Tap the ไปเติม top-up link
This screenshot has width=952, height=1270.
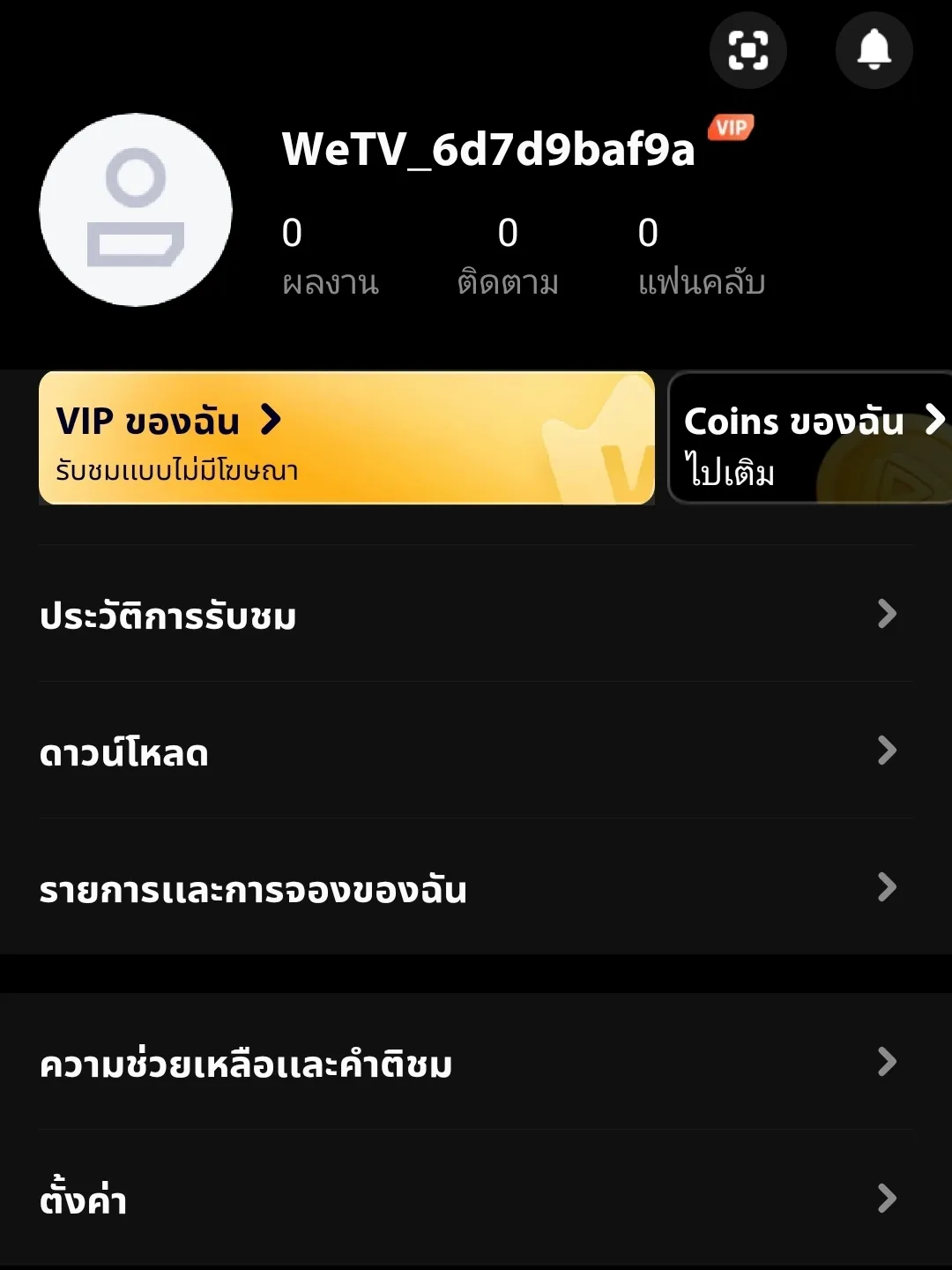coord(730,473)
